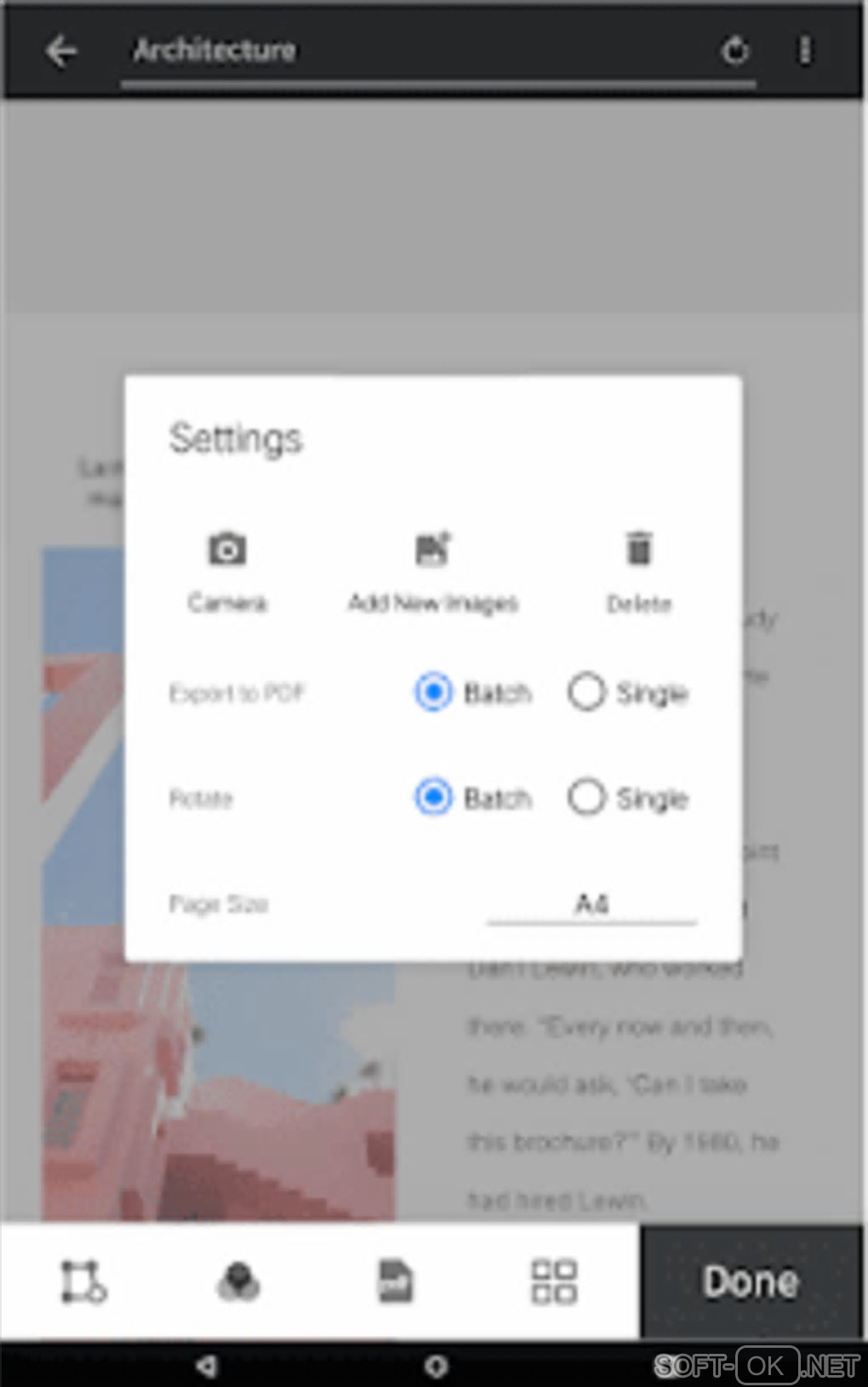Select Single for Export to PDF
The image size is (868, 1387).
tap(586, 692)
